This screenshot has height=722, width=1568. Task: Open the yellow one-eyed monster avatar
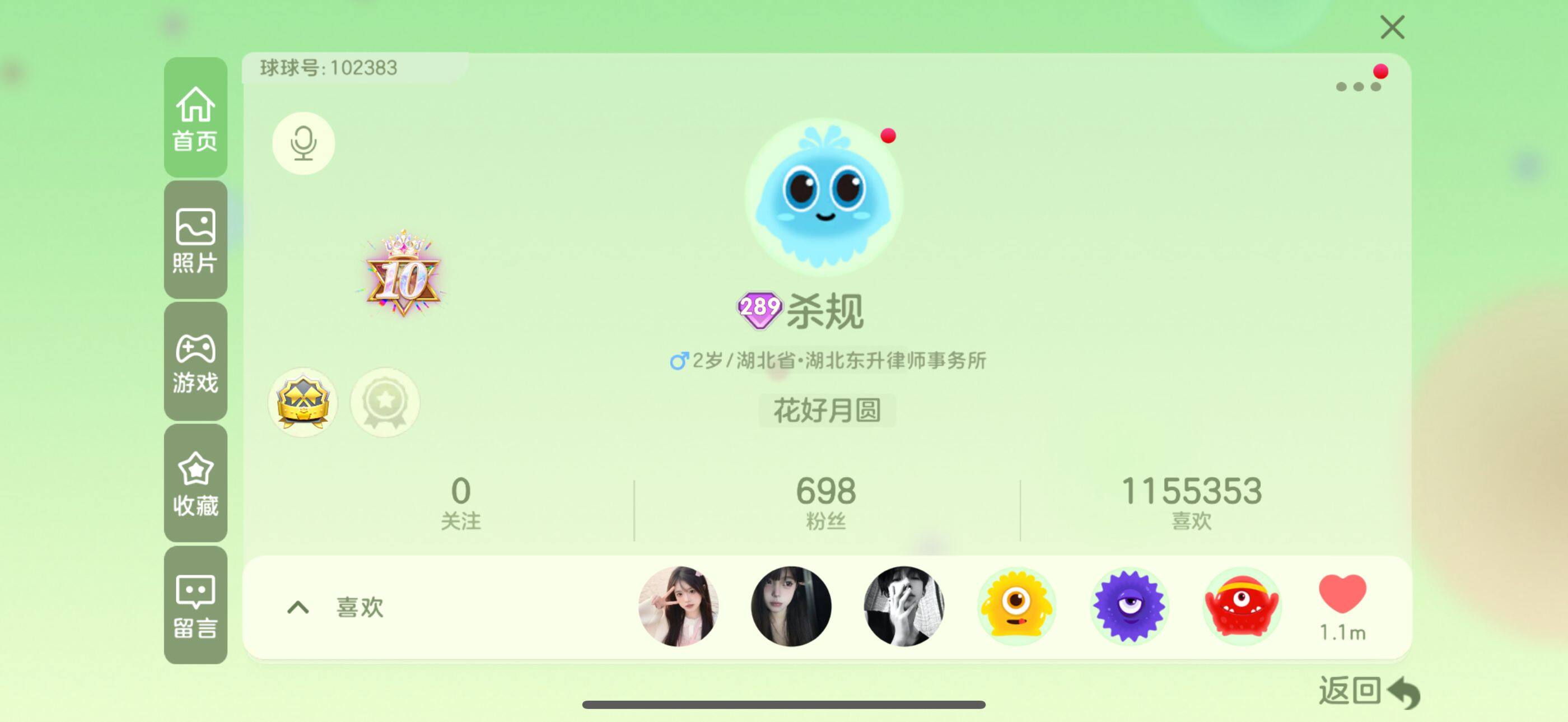[x=1016, y=606]
